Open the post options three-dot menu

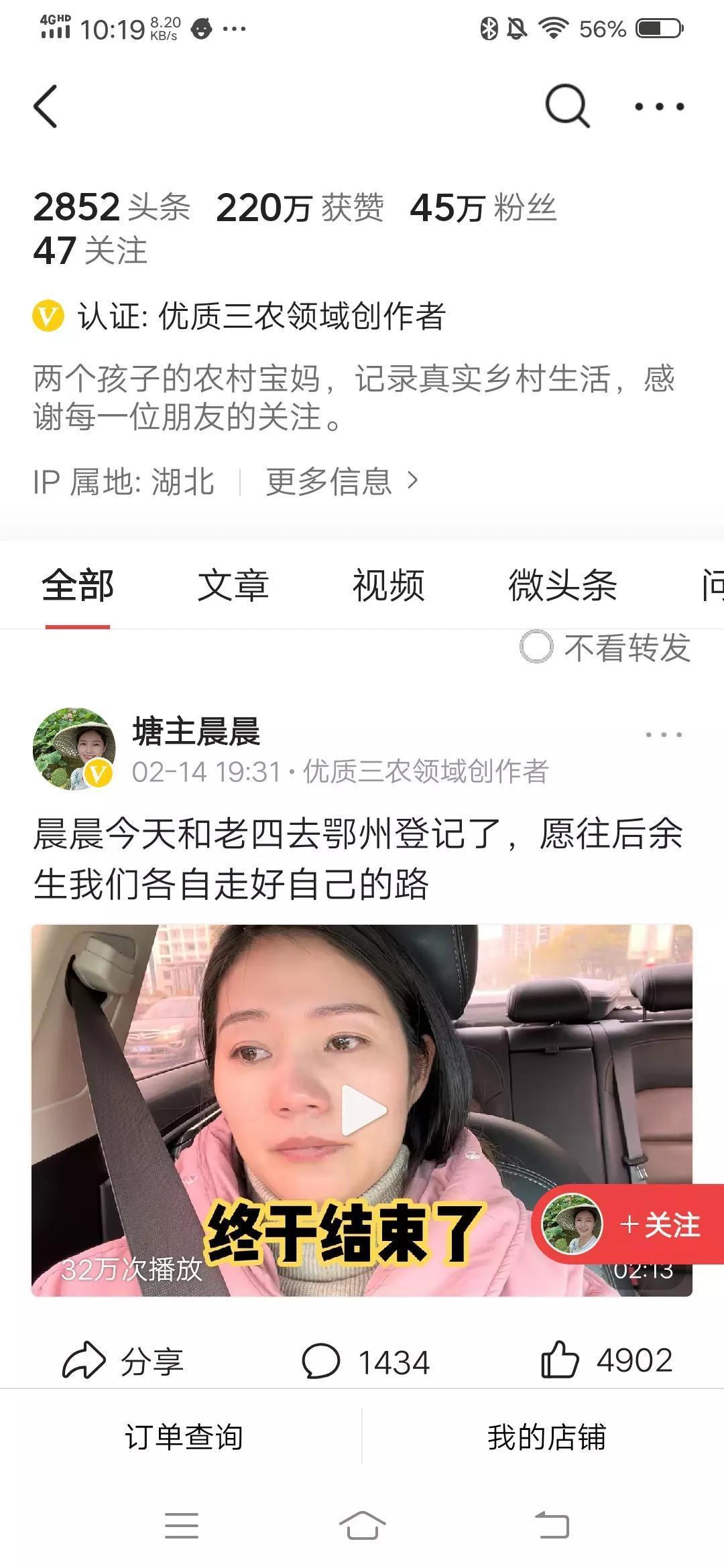[x=663, y=734]
